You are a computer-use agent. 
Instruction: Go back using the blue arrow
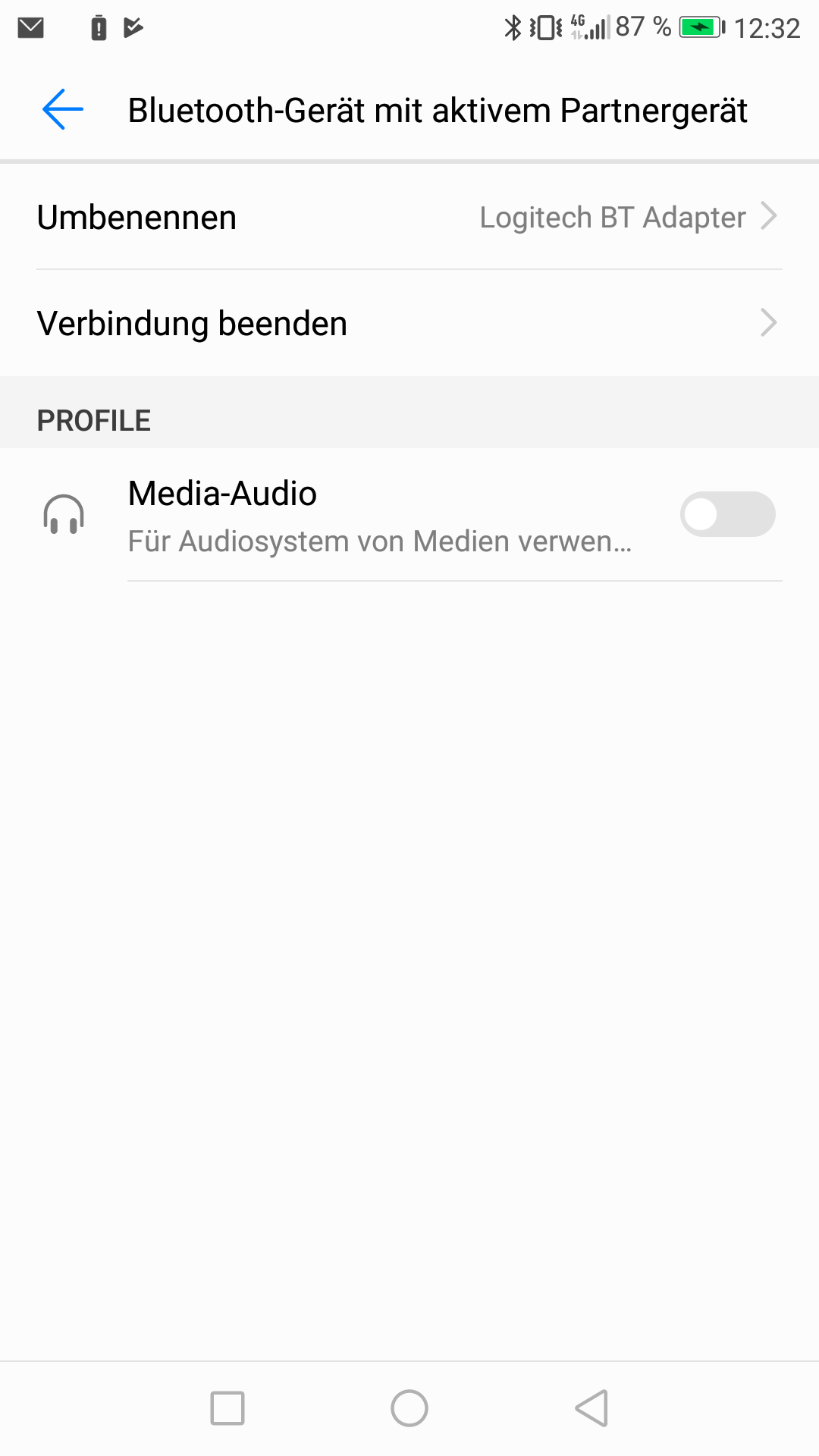click(x=63, y=110)
